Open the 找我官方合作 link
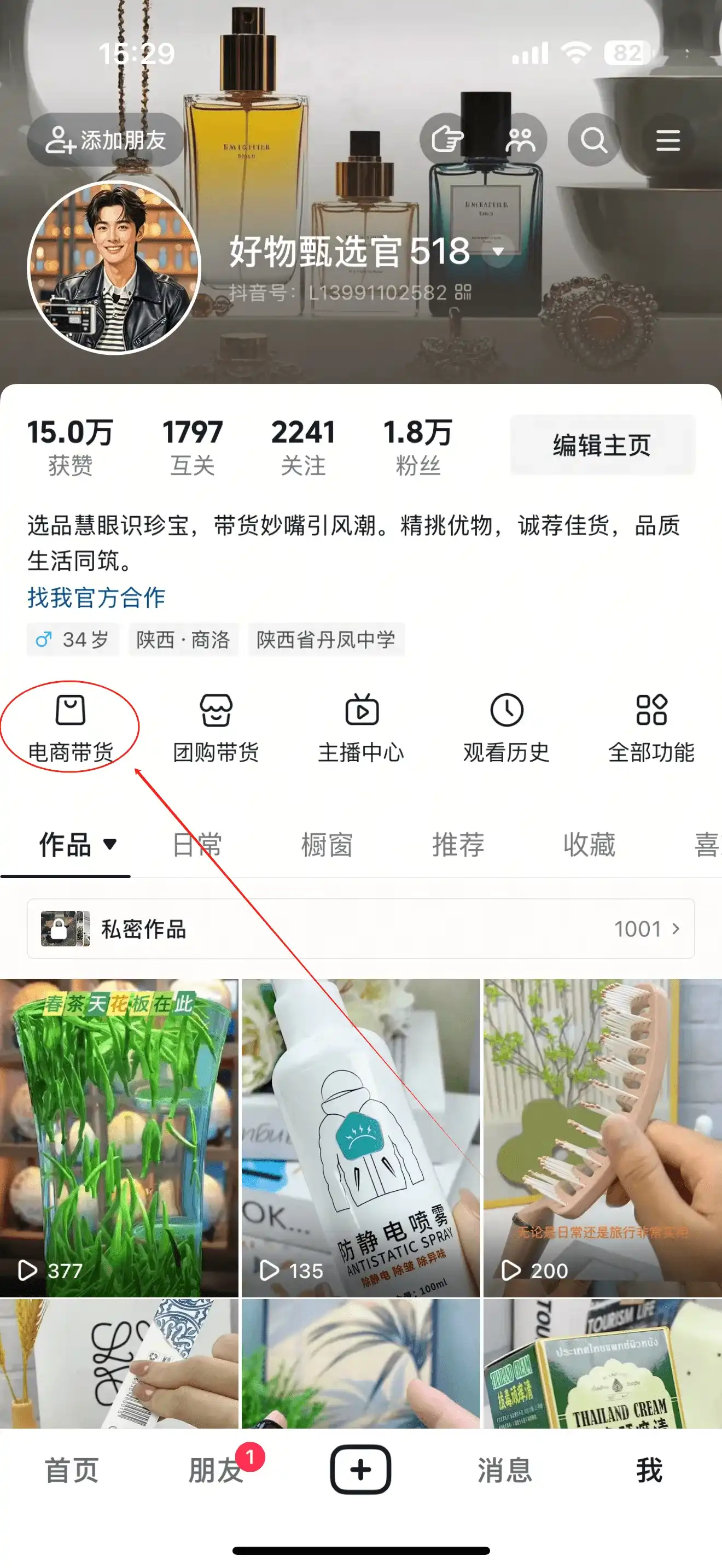Screen dimensions: 722x1568 tap(96, 598)
